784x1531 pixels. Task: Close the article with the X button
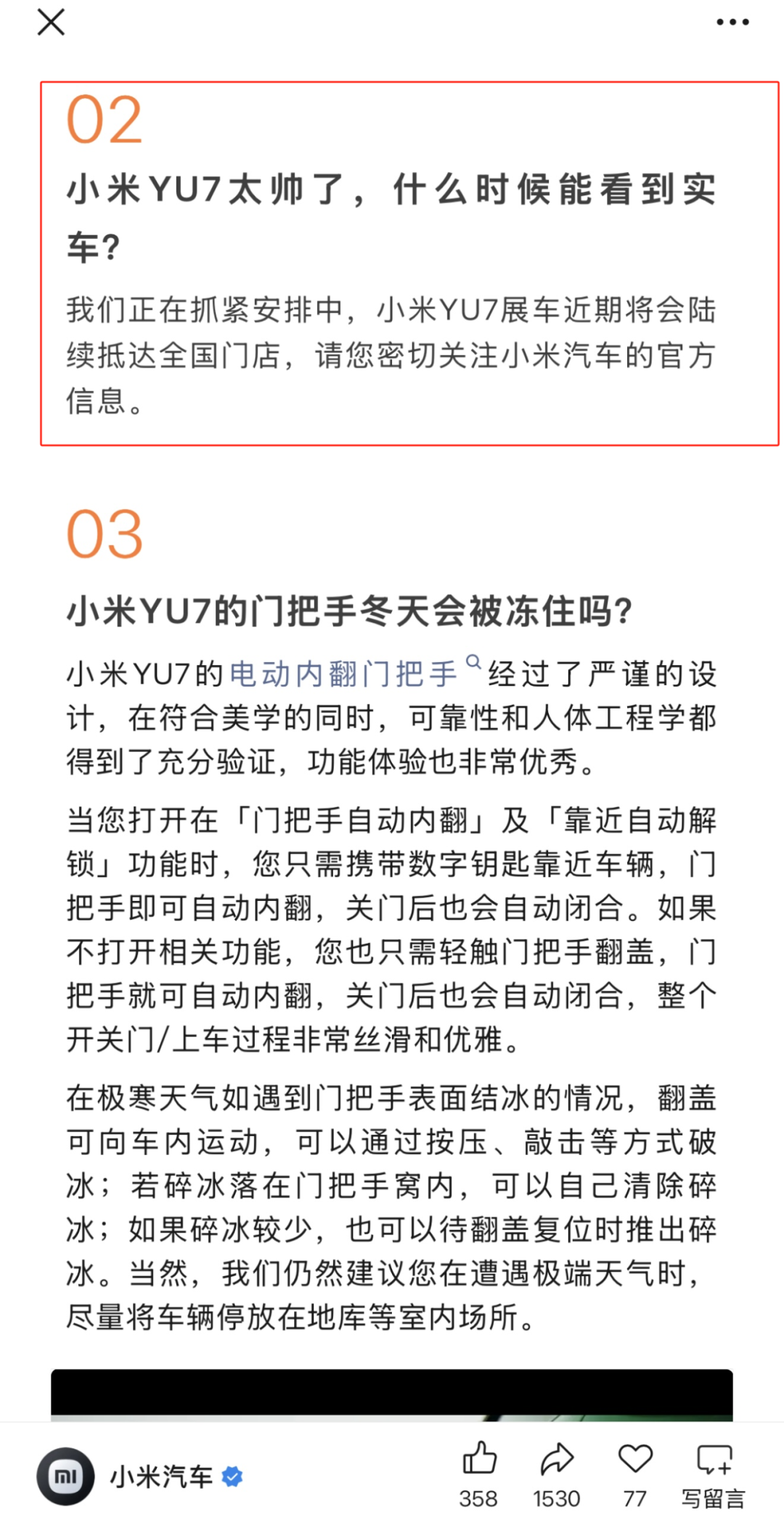51,23
